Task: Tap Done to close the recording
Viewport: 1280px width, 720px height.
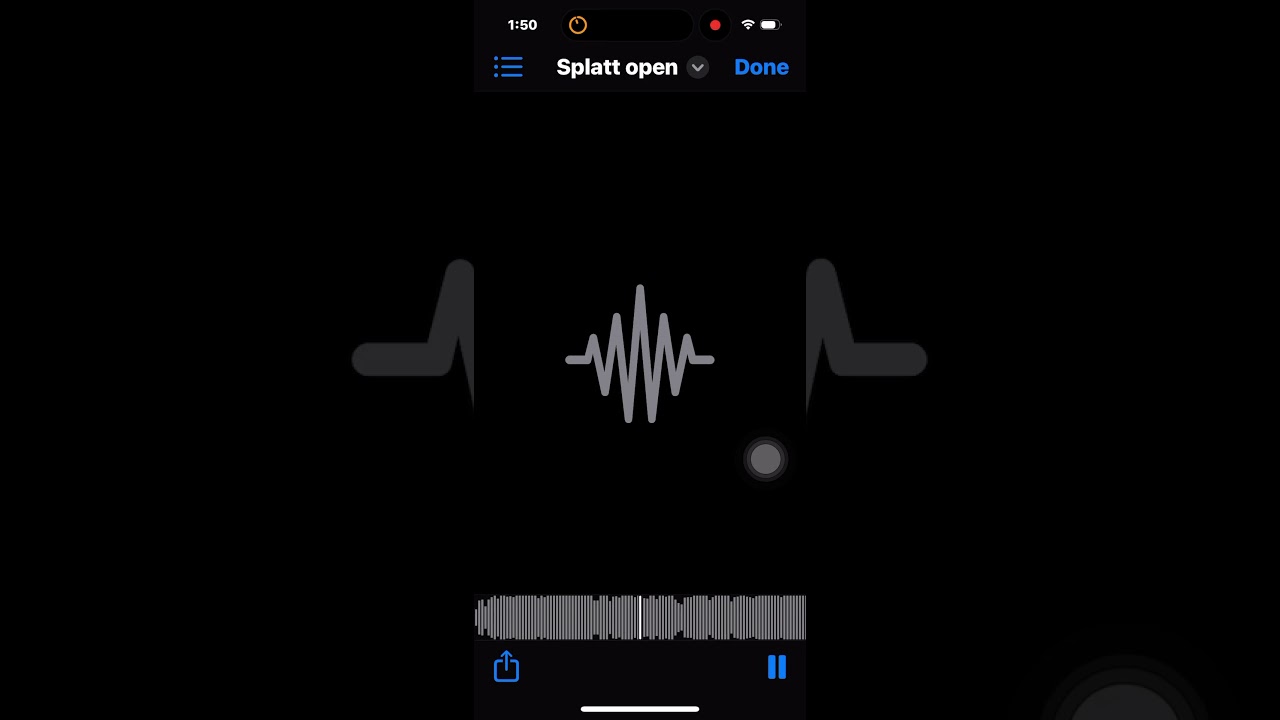Action: pos(761,67)
